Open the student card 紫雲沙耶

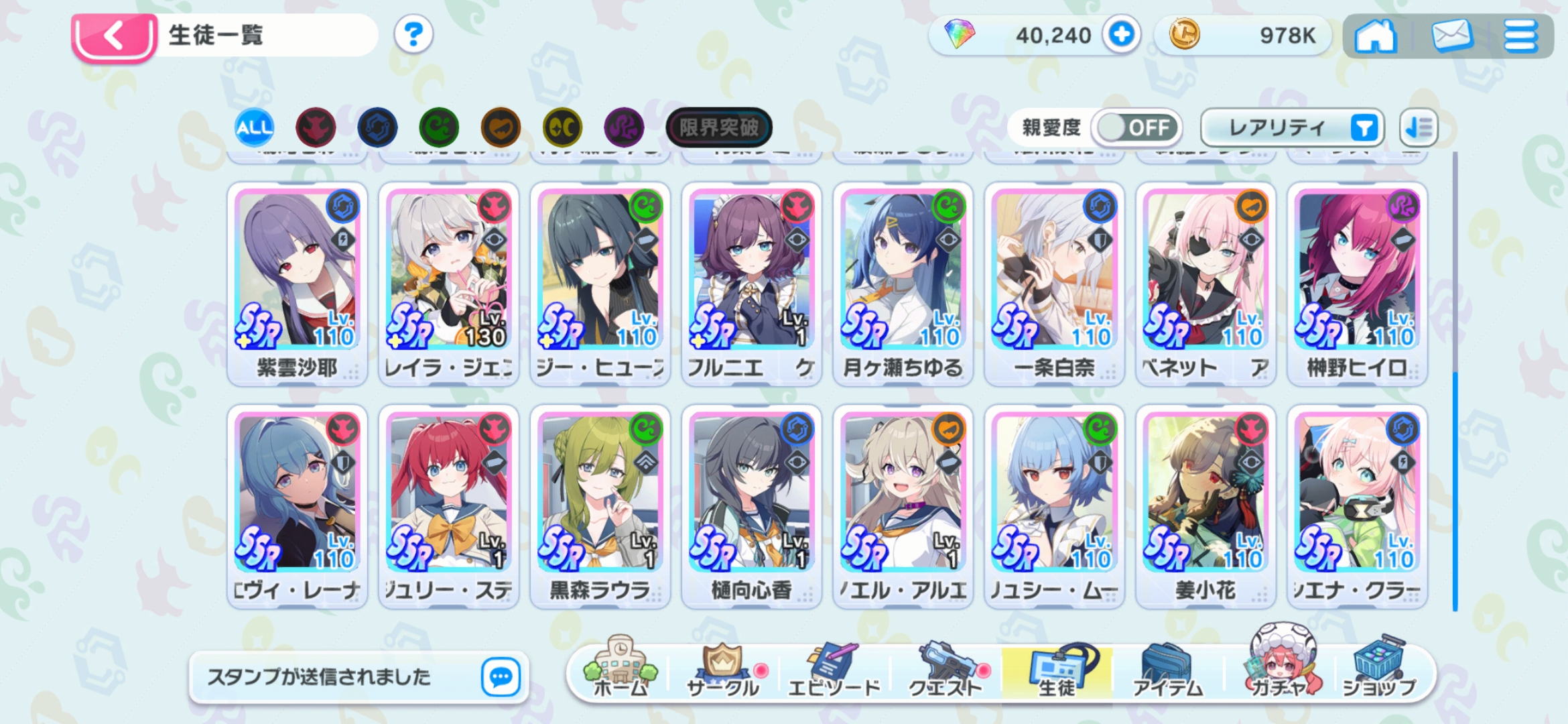coord(297,282)
